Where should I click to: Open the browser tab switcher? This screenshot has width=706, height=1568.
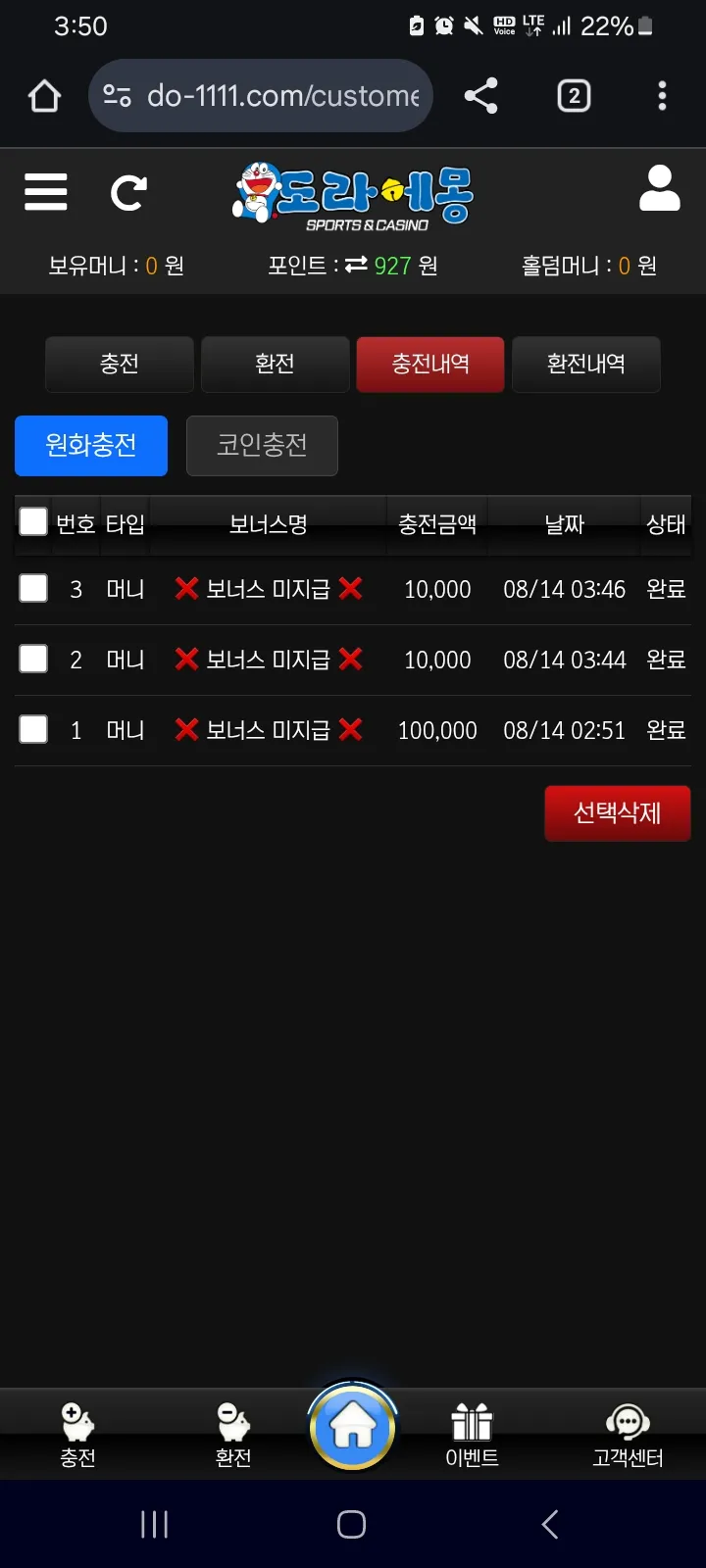point(574,96)
